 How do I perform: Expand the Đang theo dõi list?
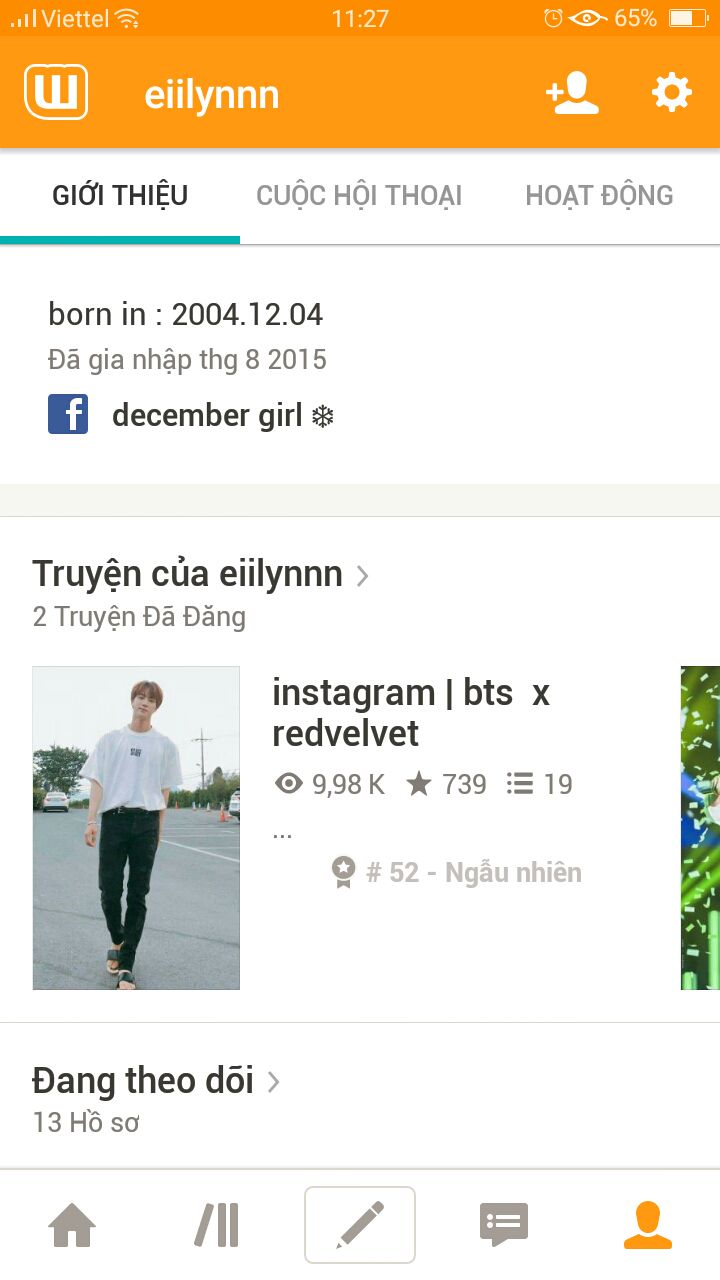[155, 1081]
